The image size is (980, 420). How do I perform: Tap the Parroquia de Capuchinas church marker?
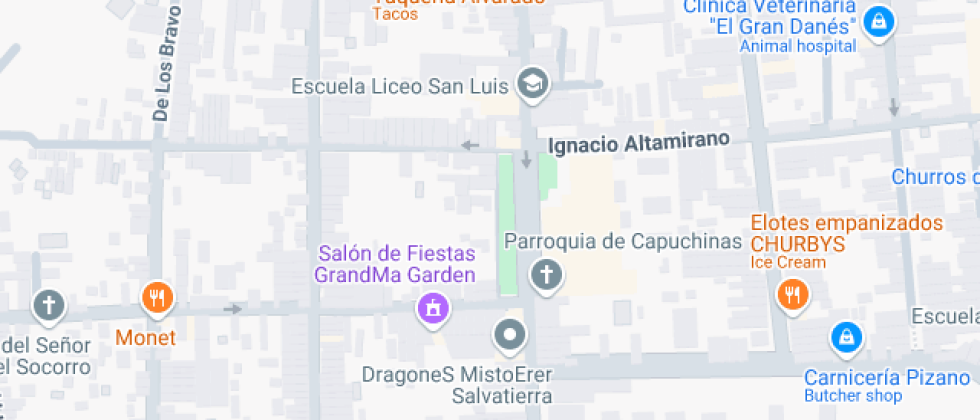[x=546, y=273]
